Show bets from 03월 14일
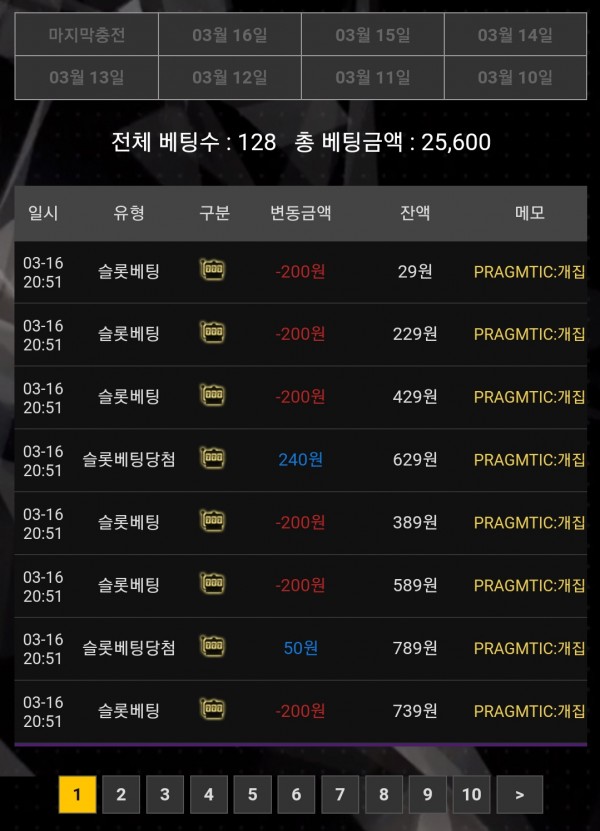600x831 pixels. (515, 35)
